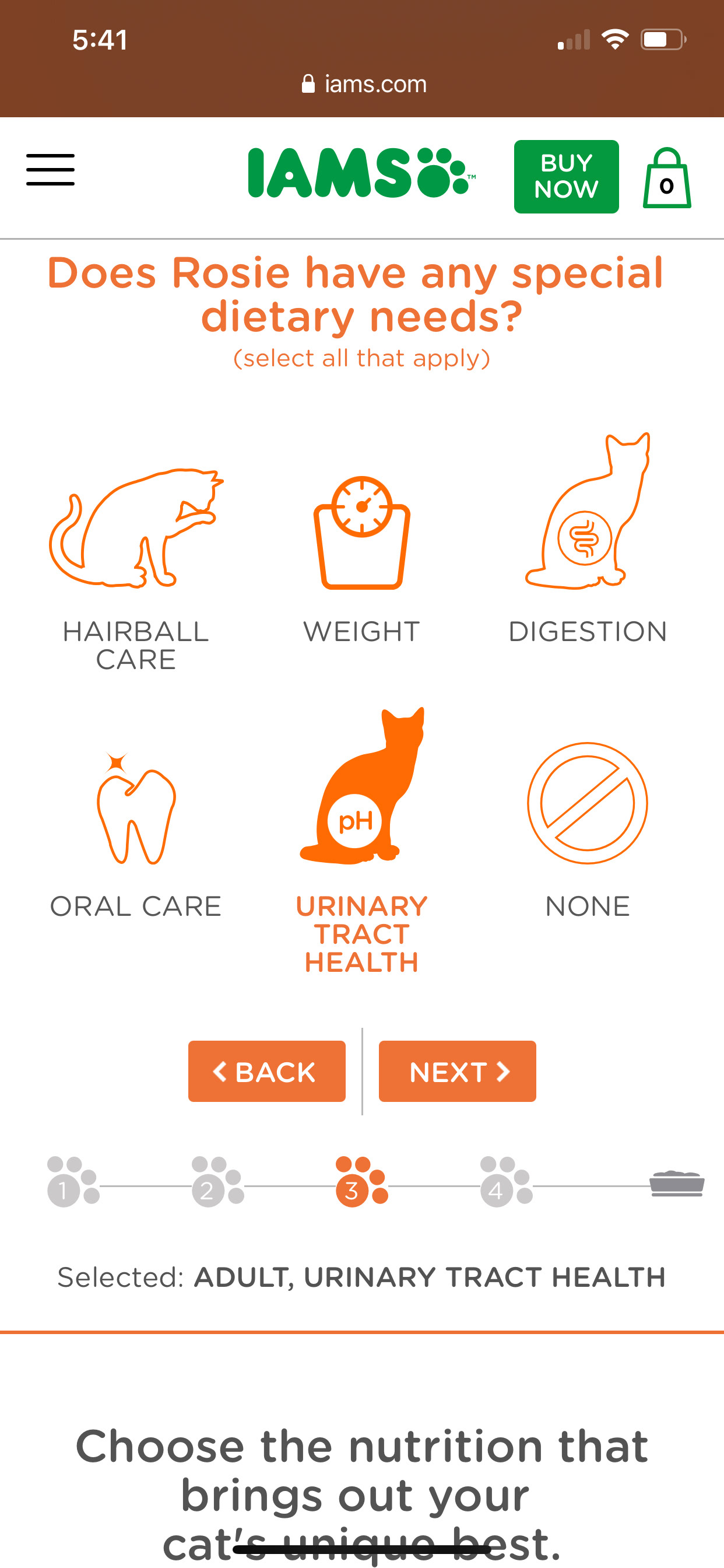Go to the IAMS homepage via its logo
The image size is (724, 1568).
(361, 173)
